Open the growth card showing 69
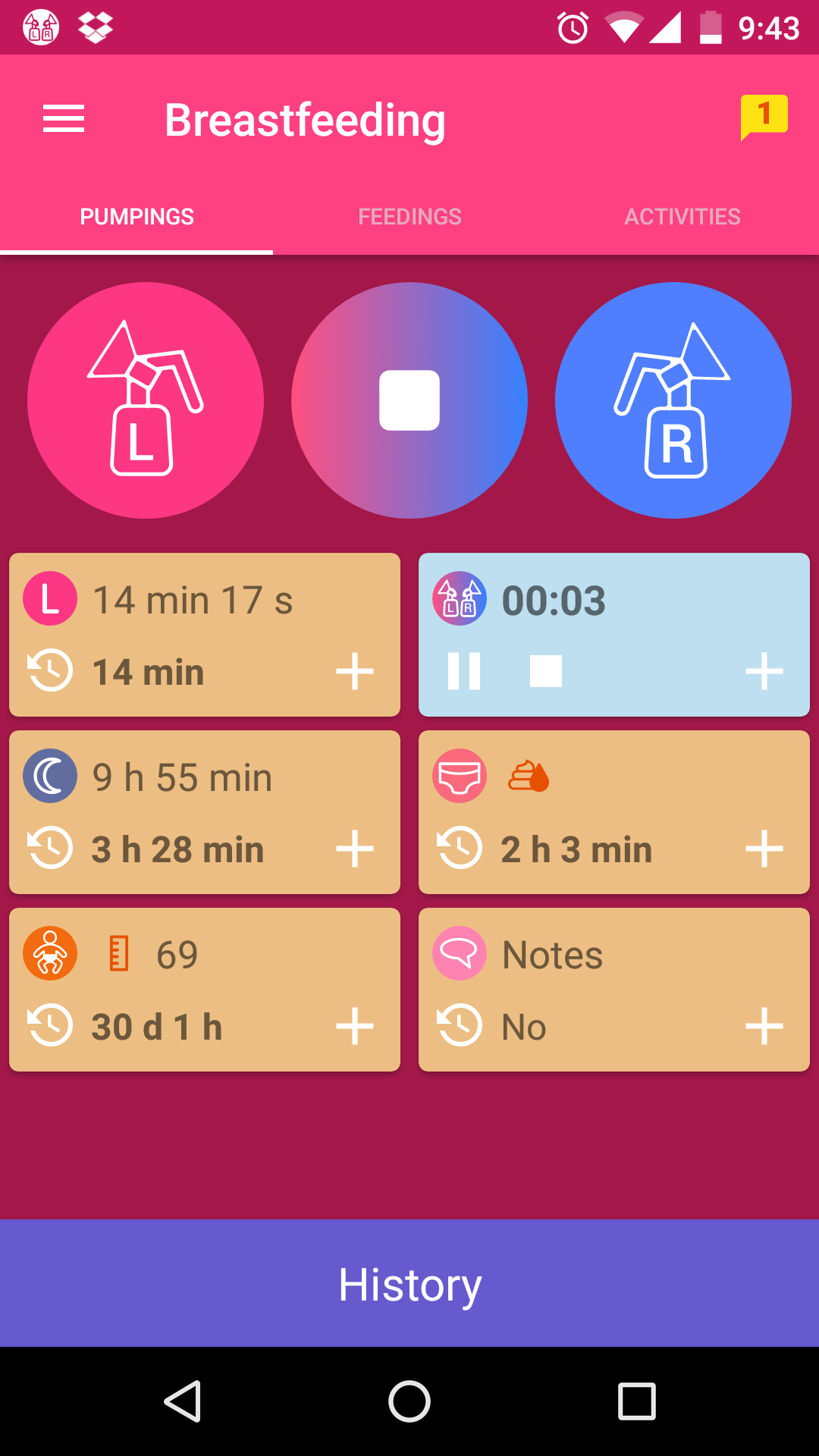819x1456 pixels. [177, 955]
